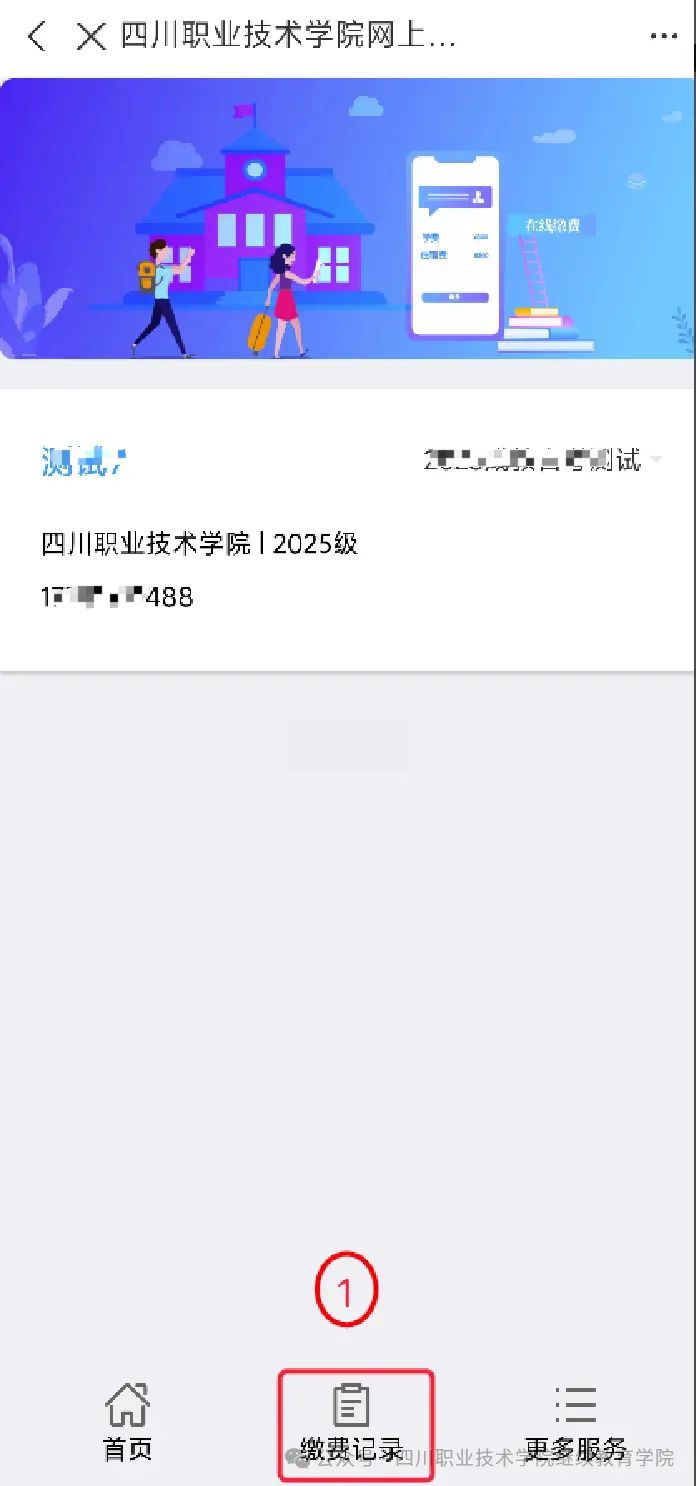The image size is (696, 1486).
Task: Go back using the top-left arrow
Action: [37, 37]
